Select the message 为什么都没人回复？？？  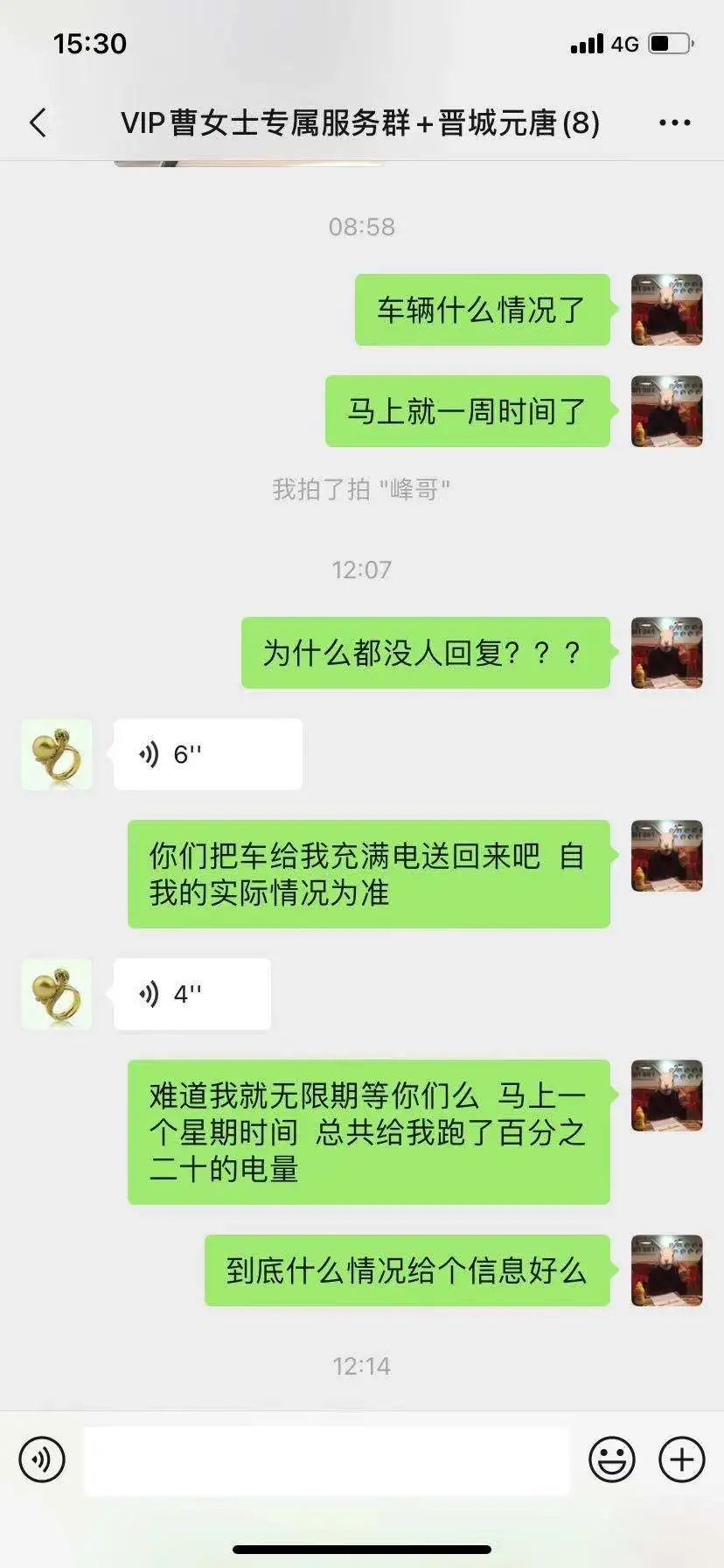click(426, 653)
